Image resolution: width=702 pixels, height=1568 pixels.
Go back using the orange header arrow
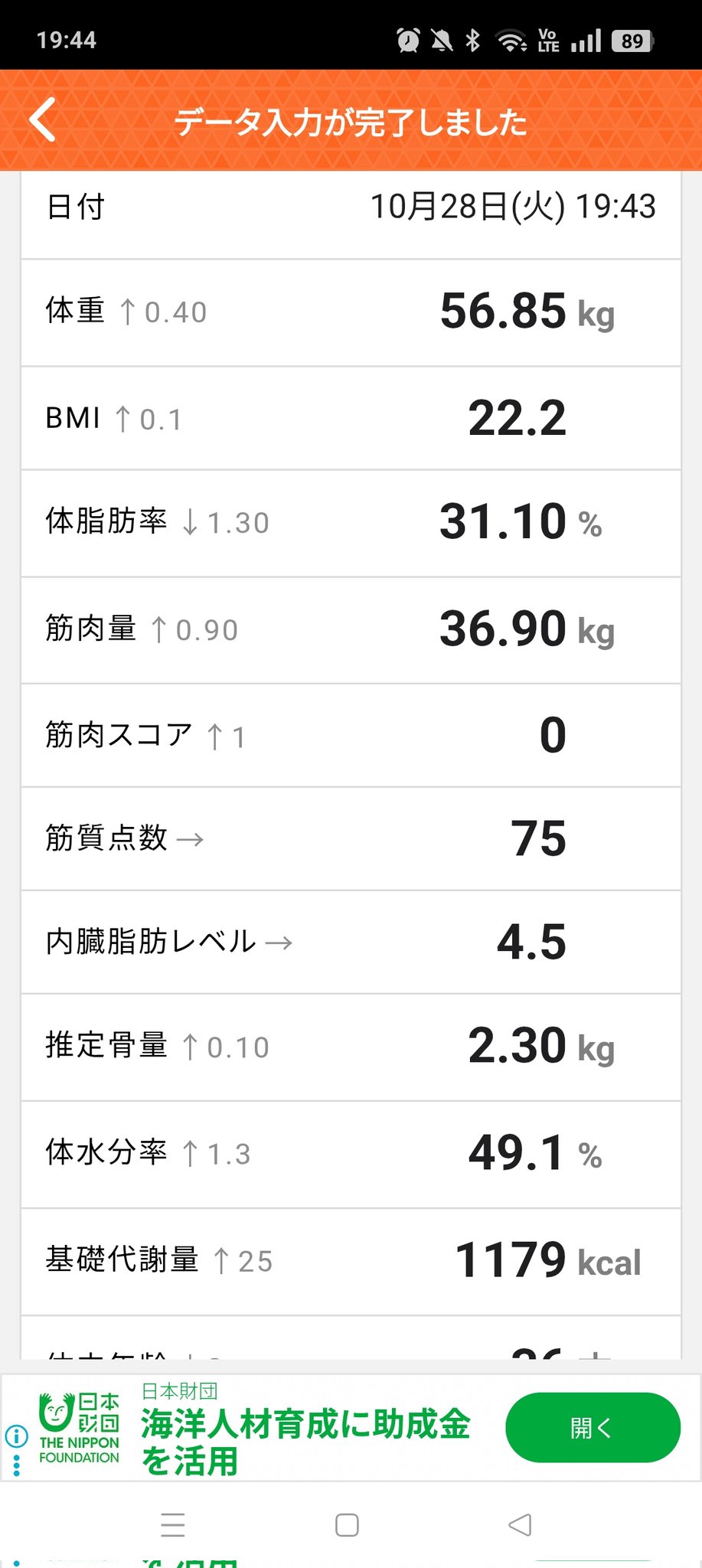44,120
